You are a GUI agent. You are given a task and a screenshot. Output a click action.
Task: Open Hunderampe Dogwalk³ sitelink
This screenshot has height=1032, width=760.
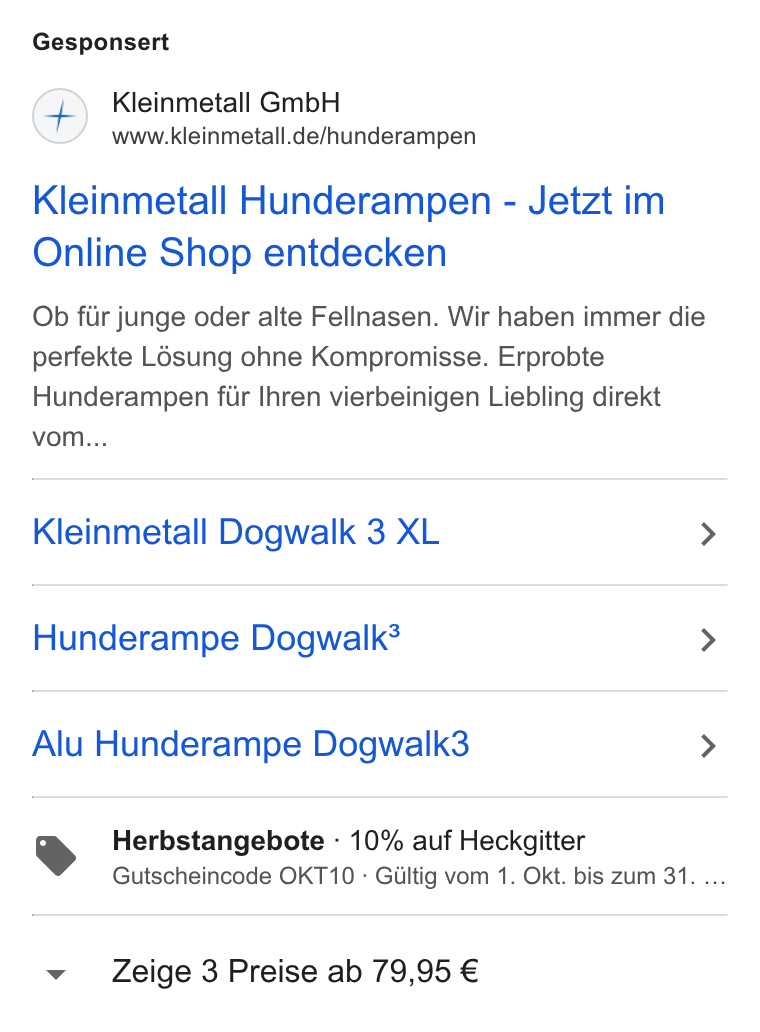[x=380, y=638]
